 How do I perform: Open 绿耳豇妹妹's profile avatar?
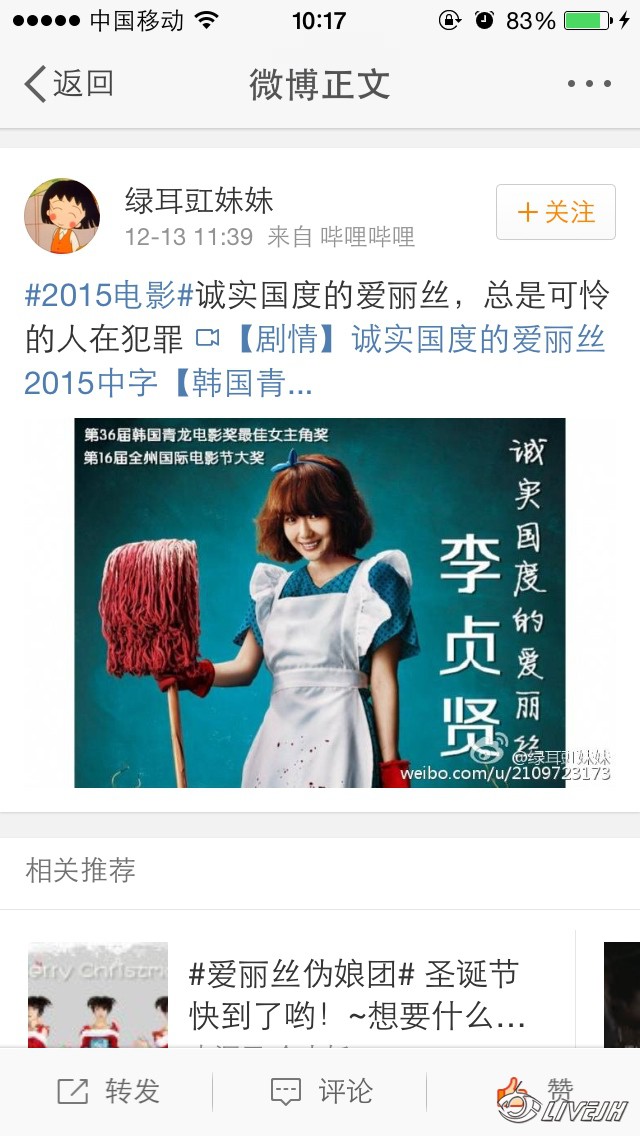click(x=62, y=216)
